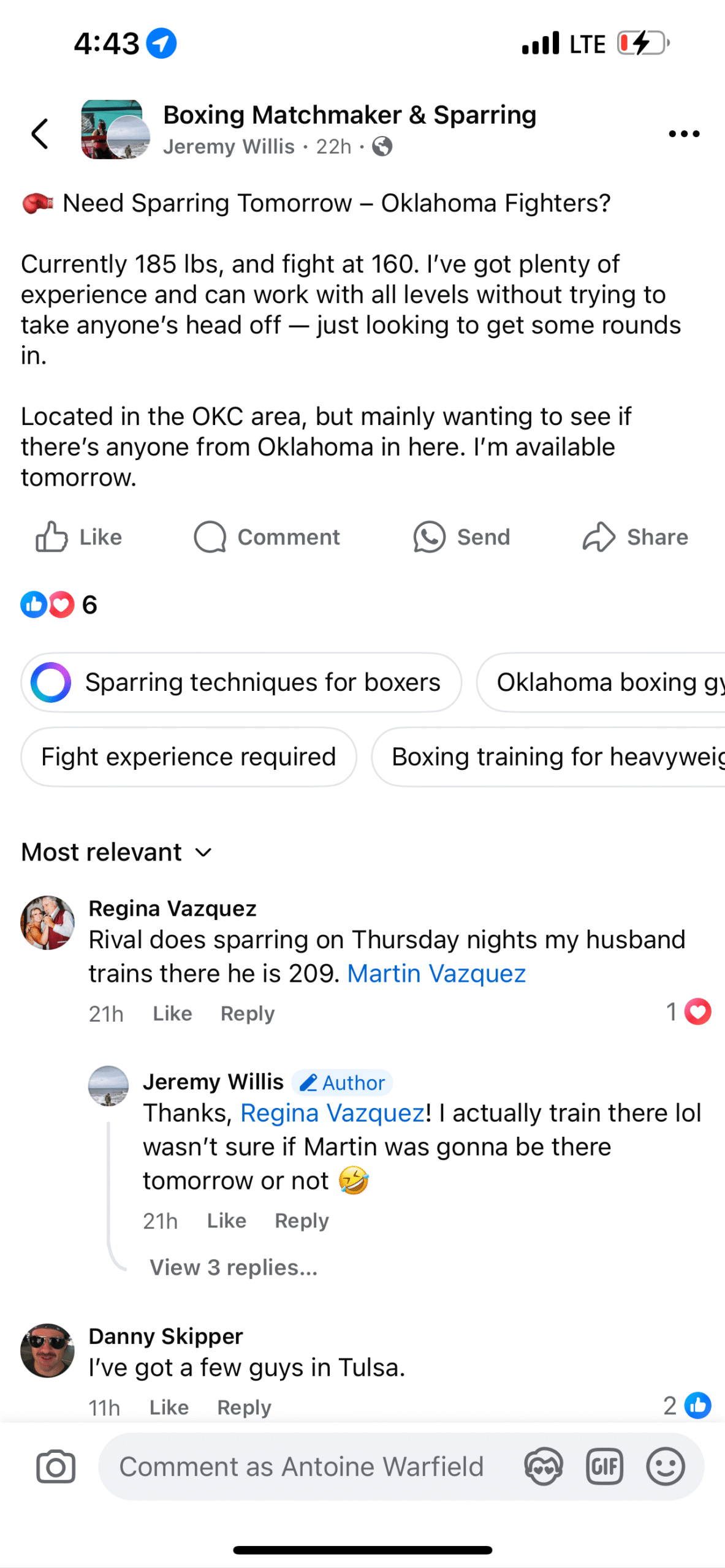Open Boxing Matchmaker & Sparring group page

pos(349,115)
